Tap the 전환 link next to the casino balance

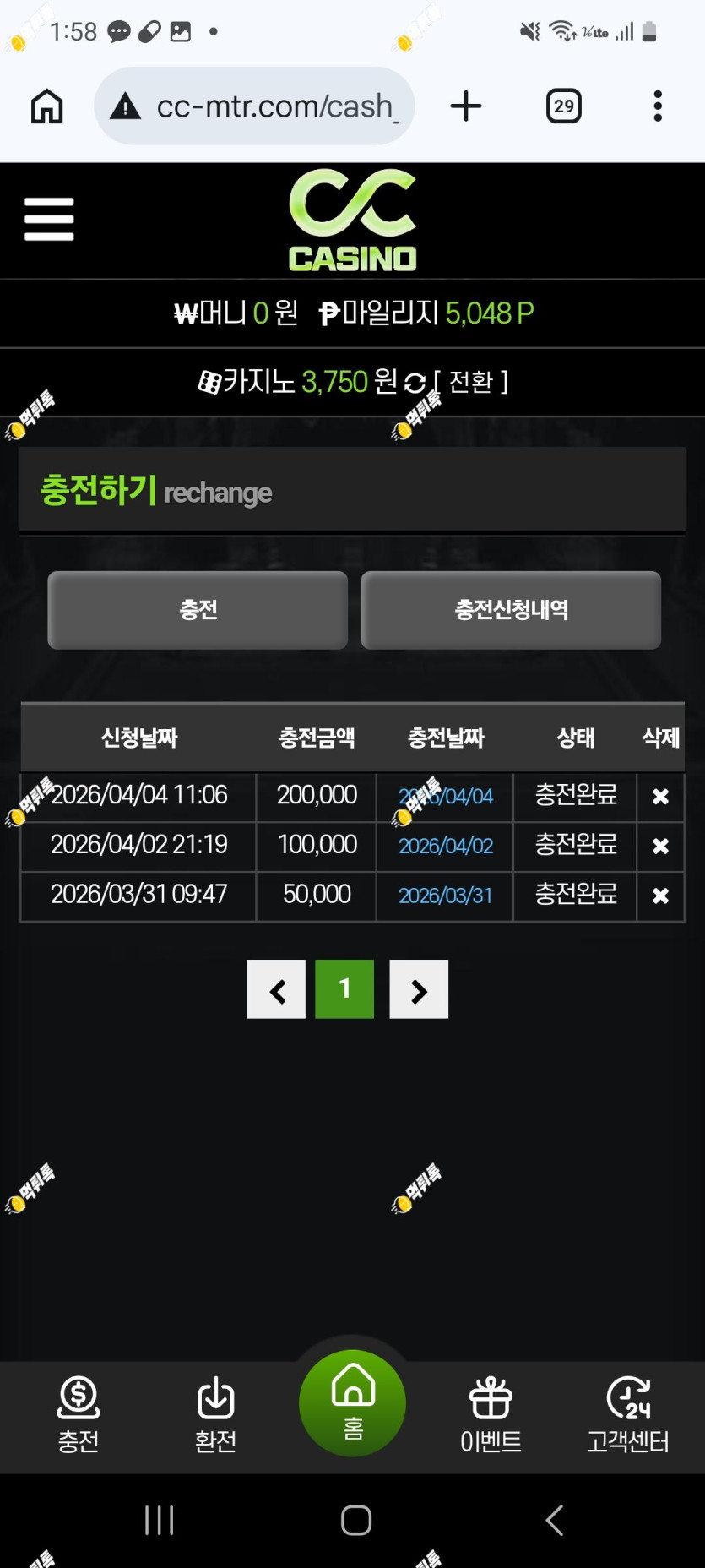471,382
